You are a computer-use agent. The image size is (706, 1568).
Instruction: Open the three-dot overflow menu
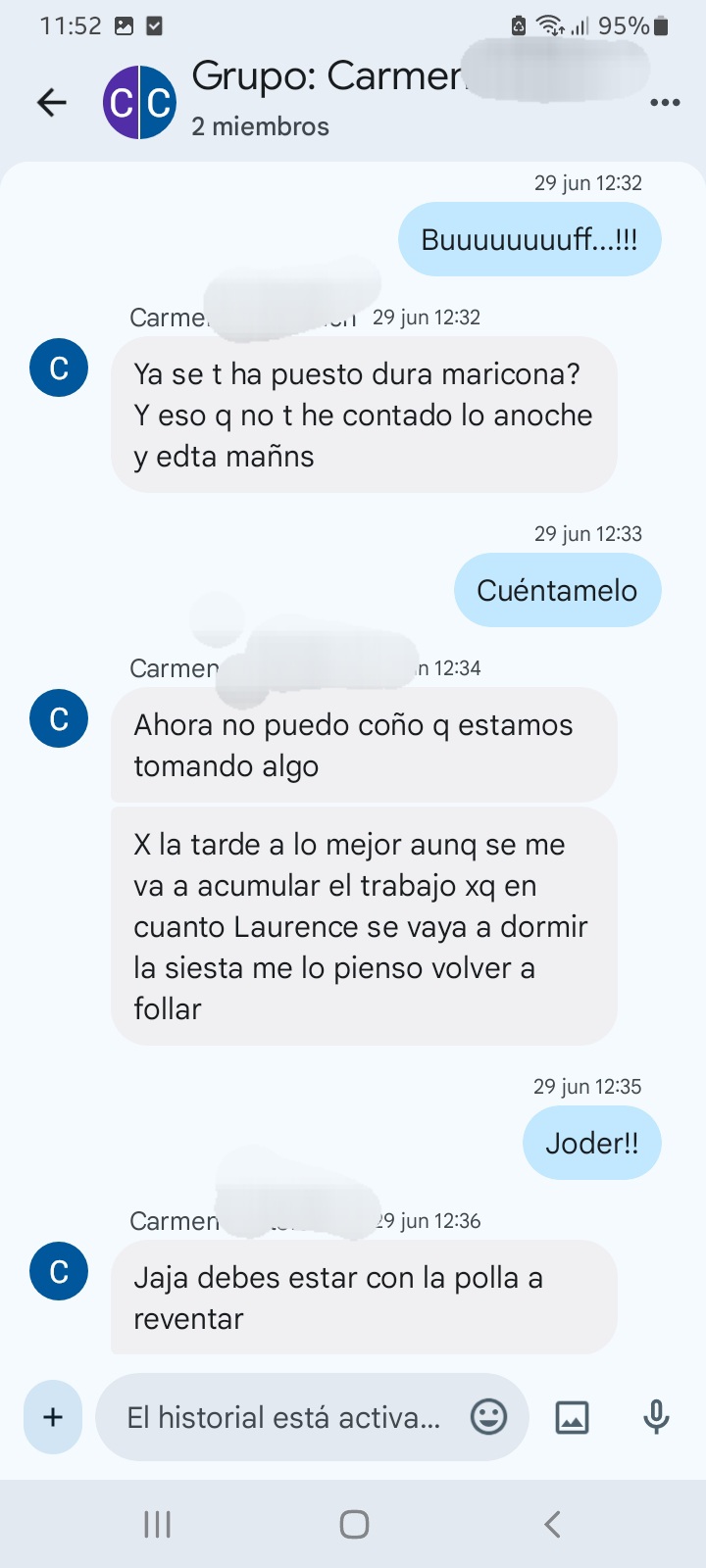pos(665,103)
